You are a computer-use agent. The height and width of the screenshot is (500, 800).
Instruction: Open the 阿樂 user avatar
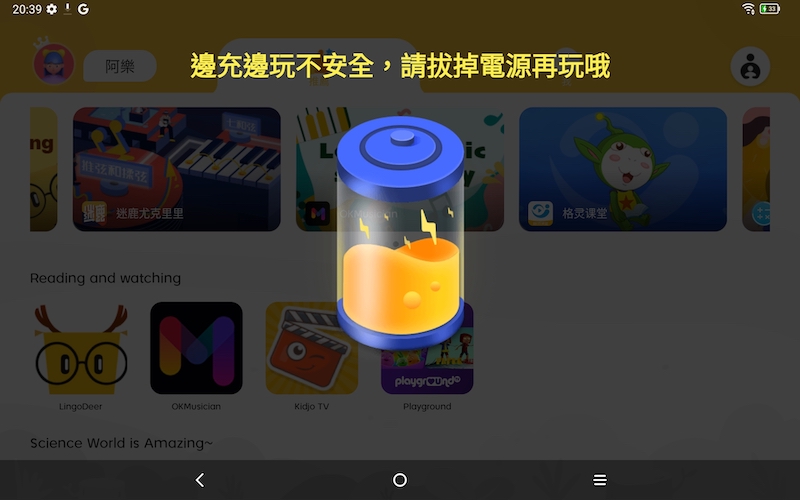(x=54, y=63)
